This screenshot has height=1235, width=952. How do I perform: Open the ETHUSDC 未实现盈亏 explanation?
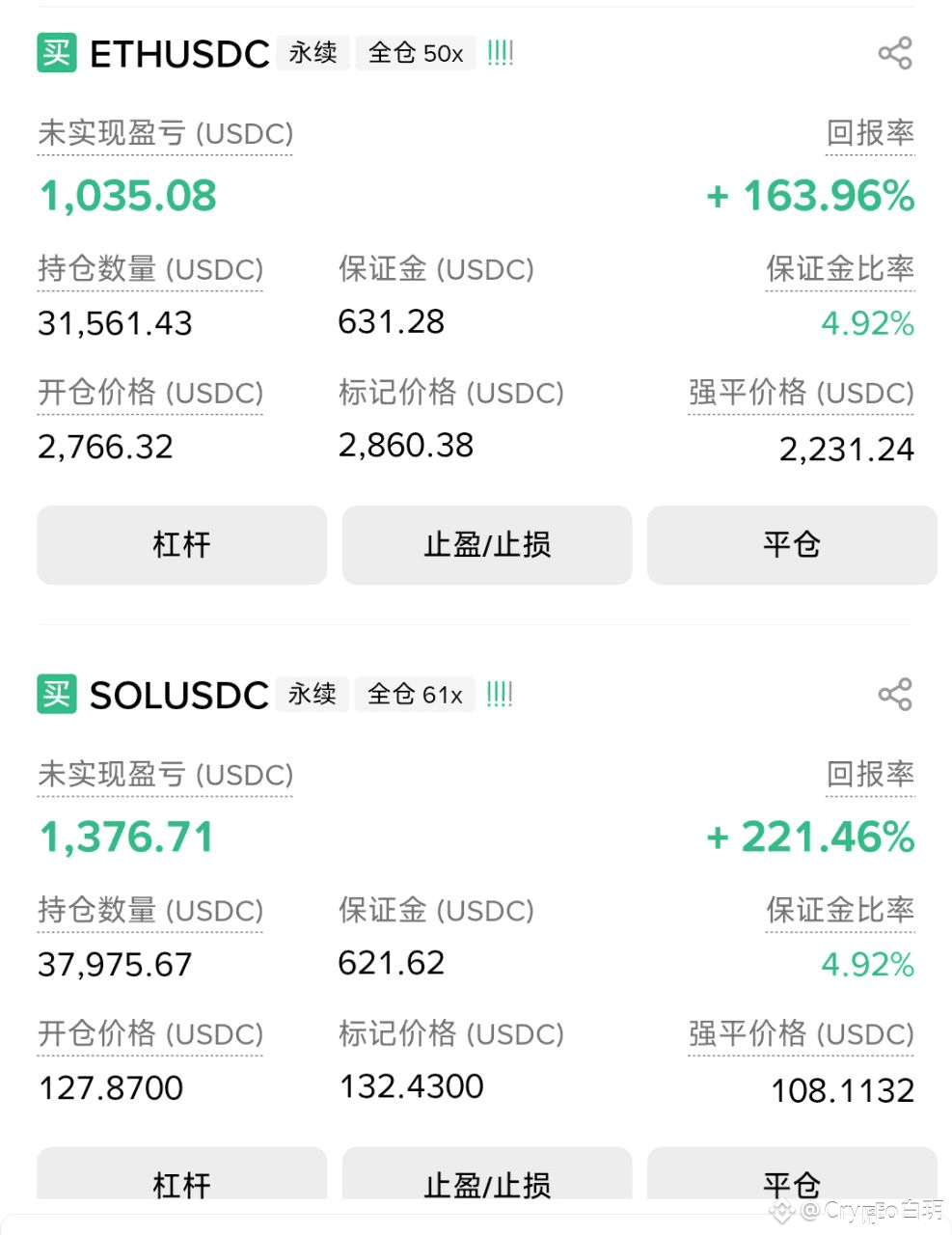[x=165, y=134]
